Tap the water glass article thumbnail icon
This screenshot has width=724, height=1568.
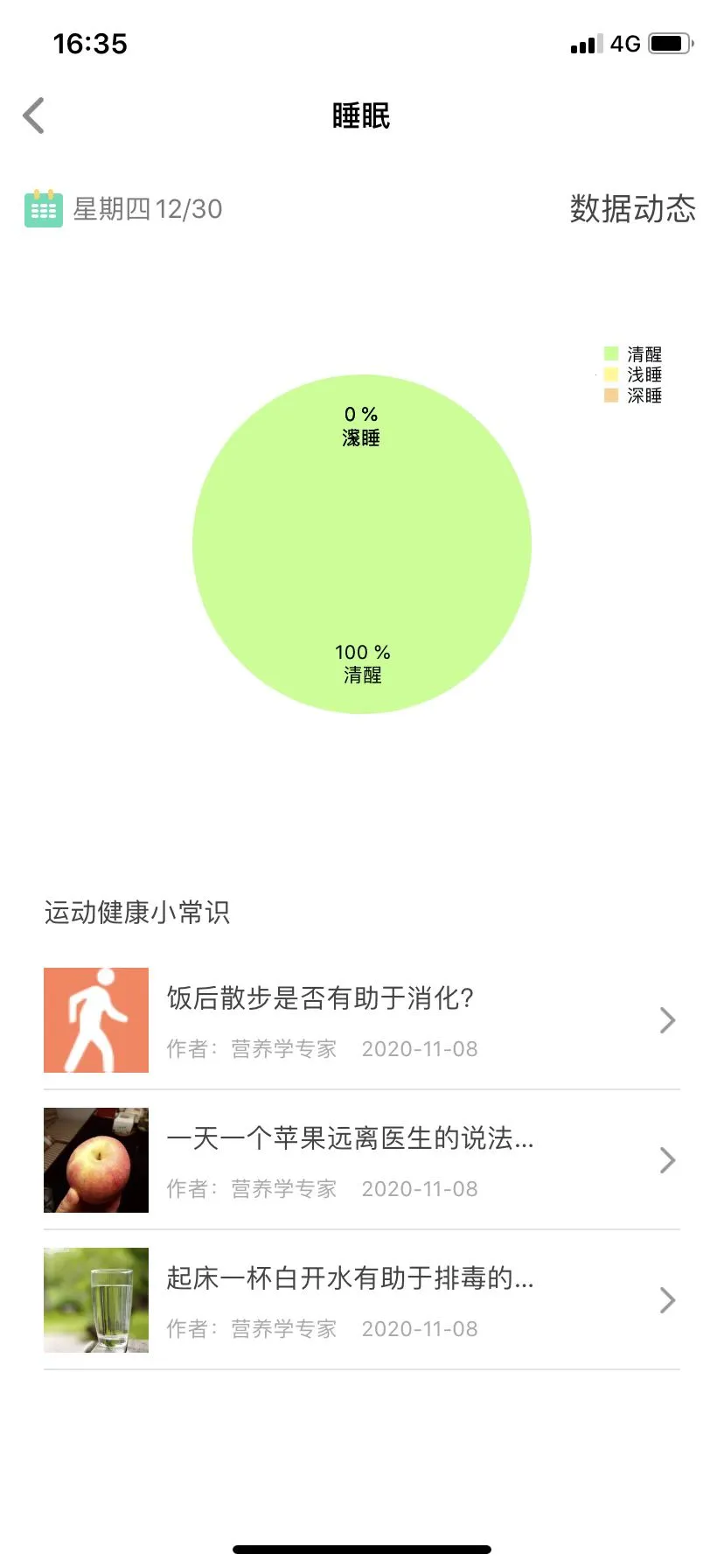pos(96,1300)
